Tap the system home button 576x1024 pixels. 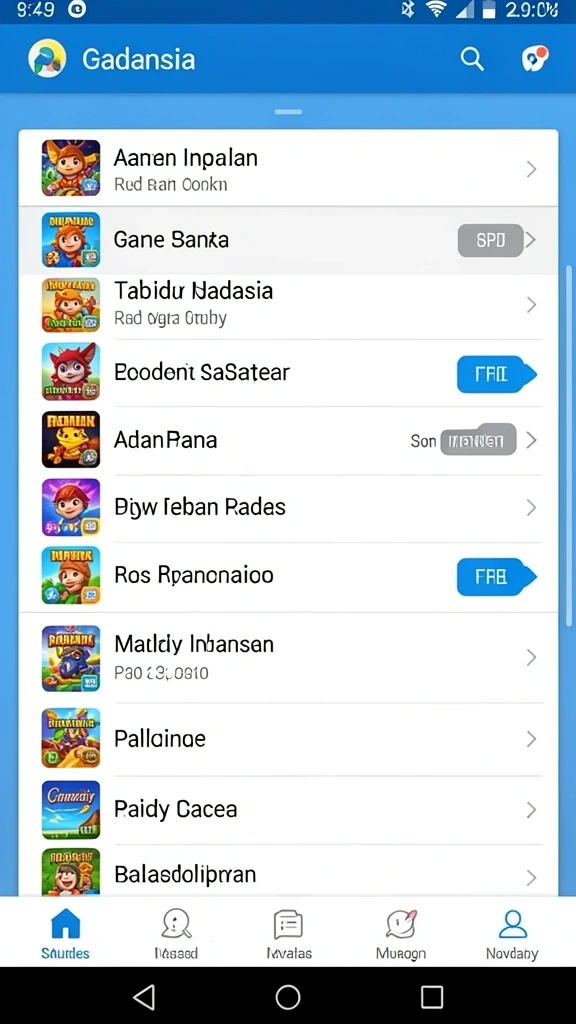pos(288,997)
